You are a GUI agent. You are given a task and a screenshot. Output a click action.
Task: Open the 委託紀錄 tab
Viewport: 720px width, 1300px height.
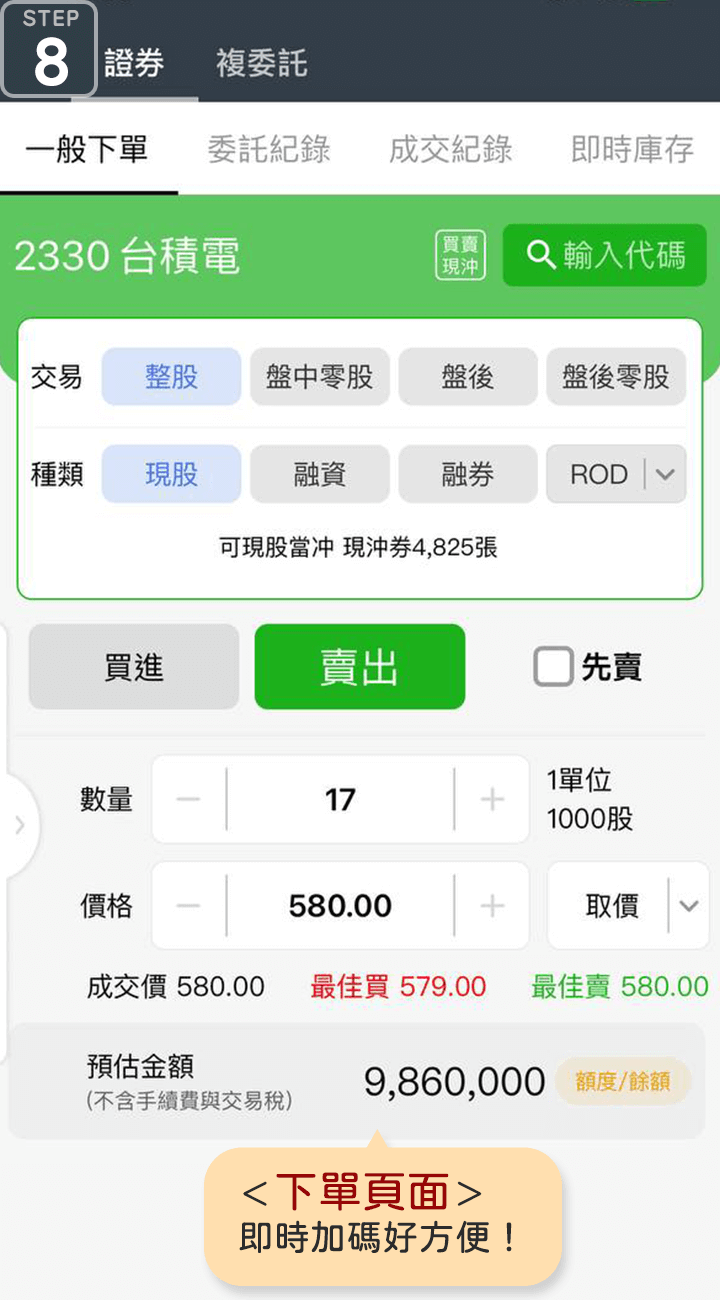click(268, 150)
